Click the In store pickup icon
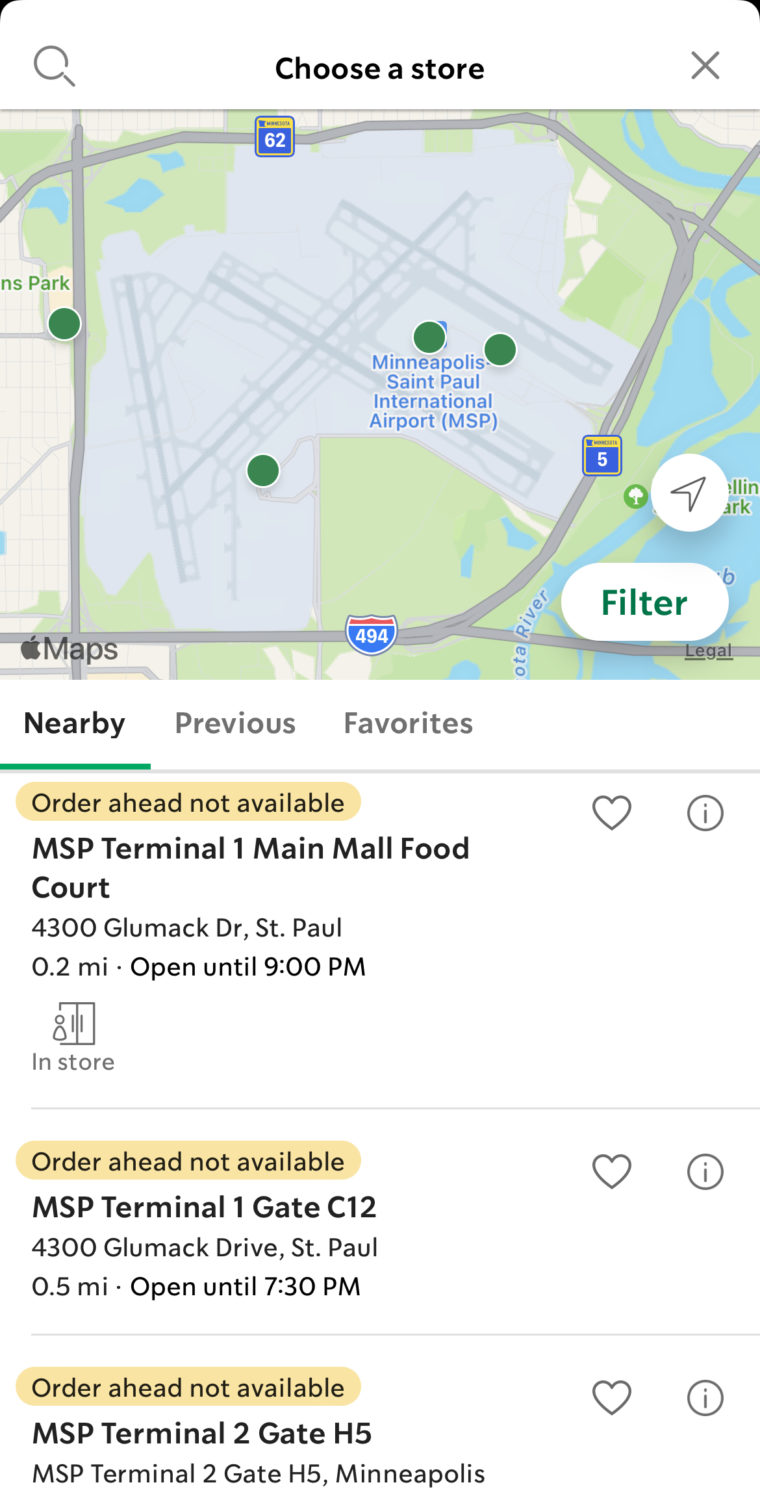Screen dimensions: 760x1500 click(x=73, y=1024)
